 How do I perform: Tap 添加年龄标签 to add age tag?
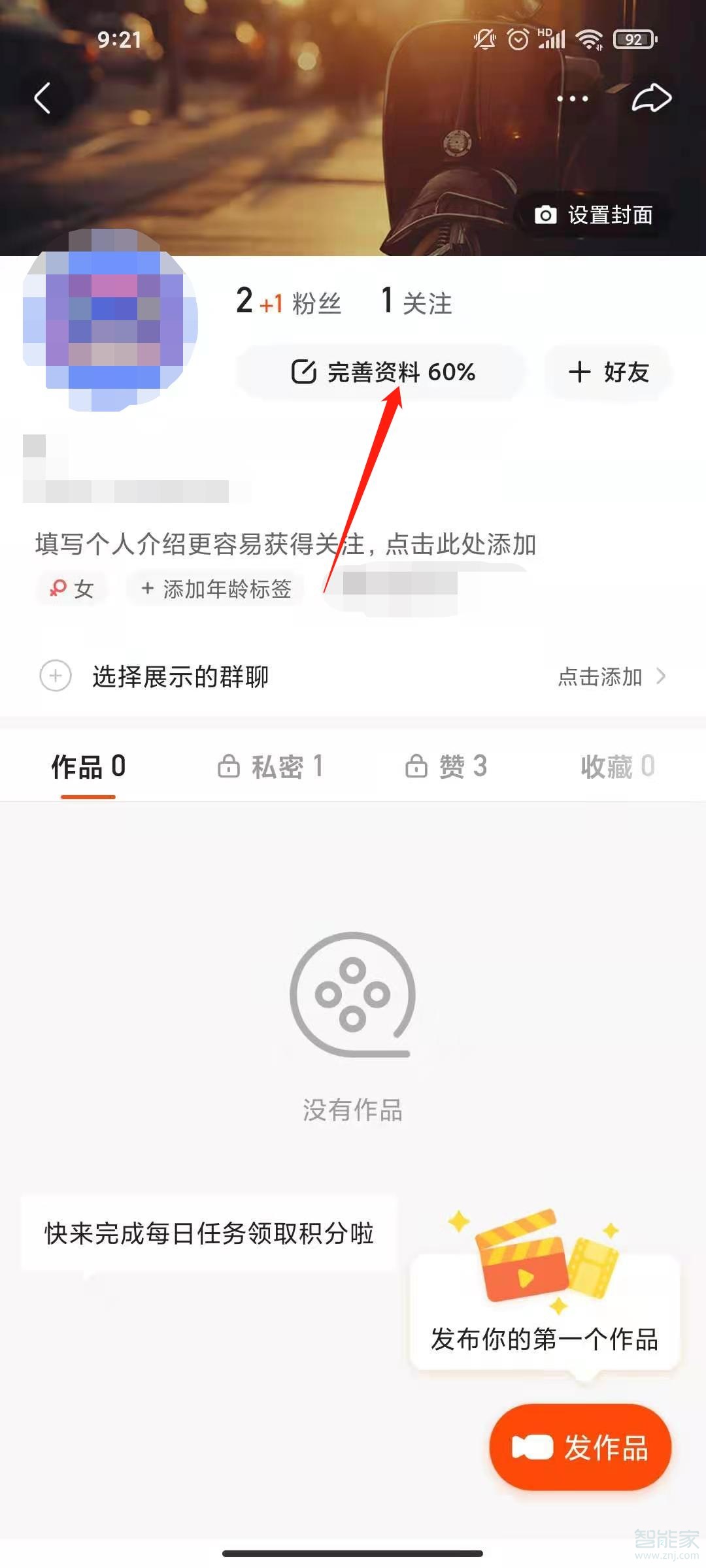coord(216,589)
